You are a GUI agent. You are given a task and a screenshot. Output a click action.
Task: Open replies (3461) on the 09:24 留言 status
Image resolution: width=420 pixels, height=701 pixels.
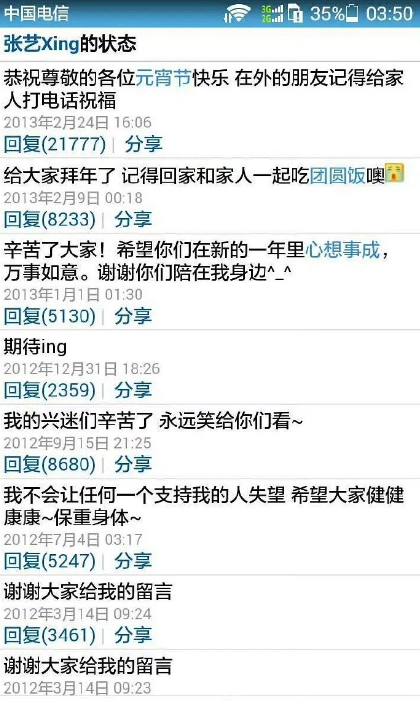pos(50,635)
